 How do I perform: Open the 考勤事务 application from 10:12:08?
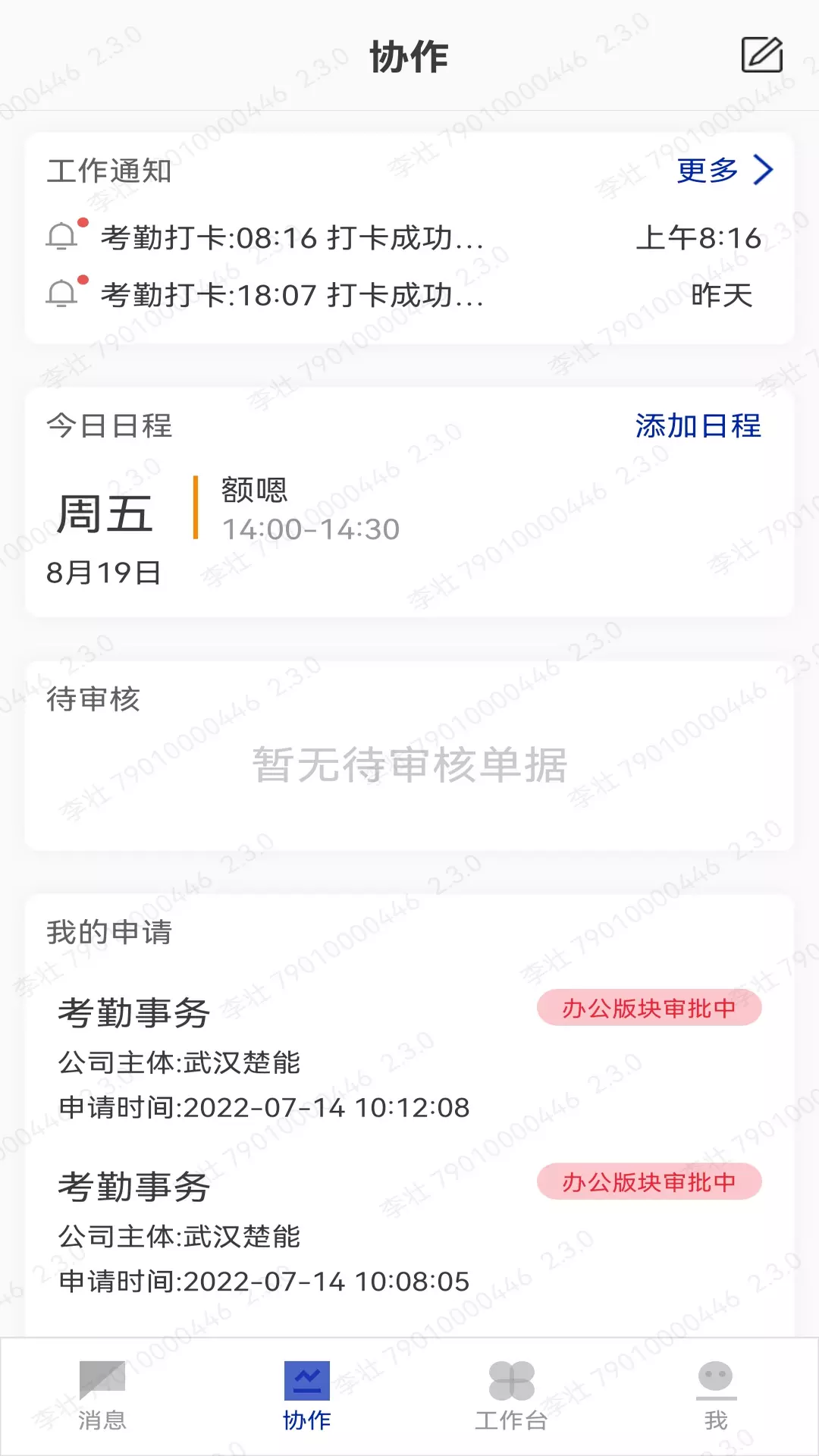click(x=409, y=1058)
